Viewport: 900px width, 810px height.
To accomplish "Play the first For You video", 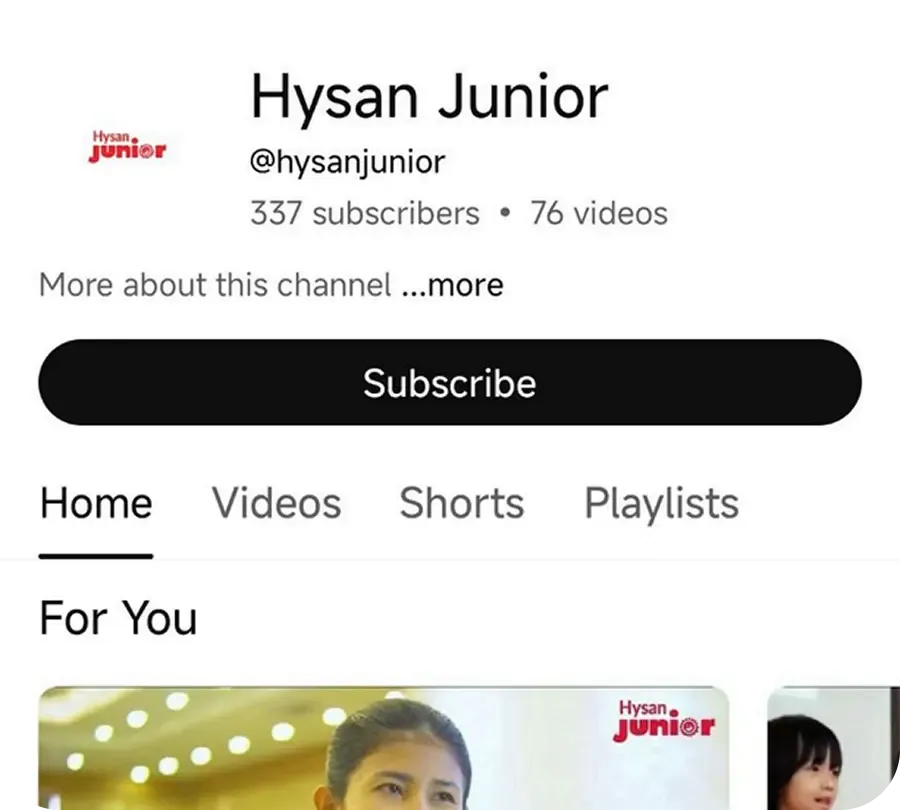I will click(x=383, y=748).
